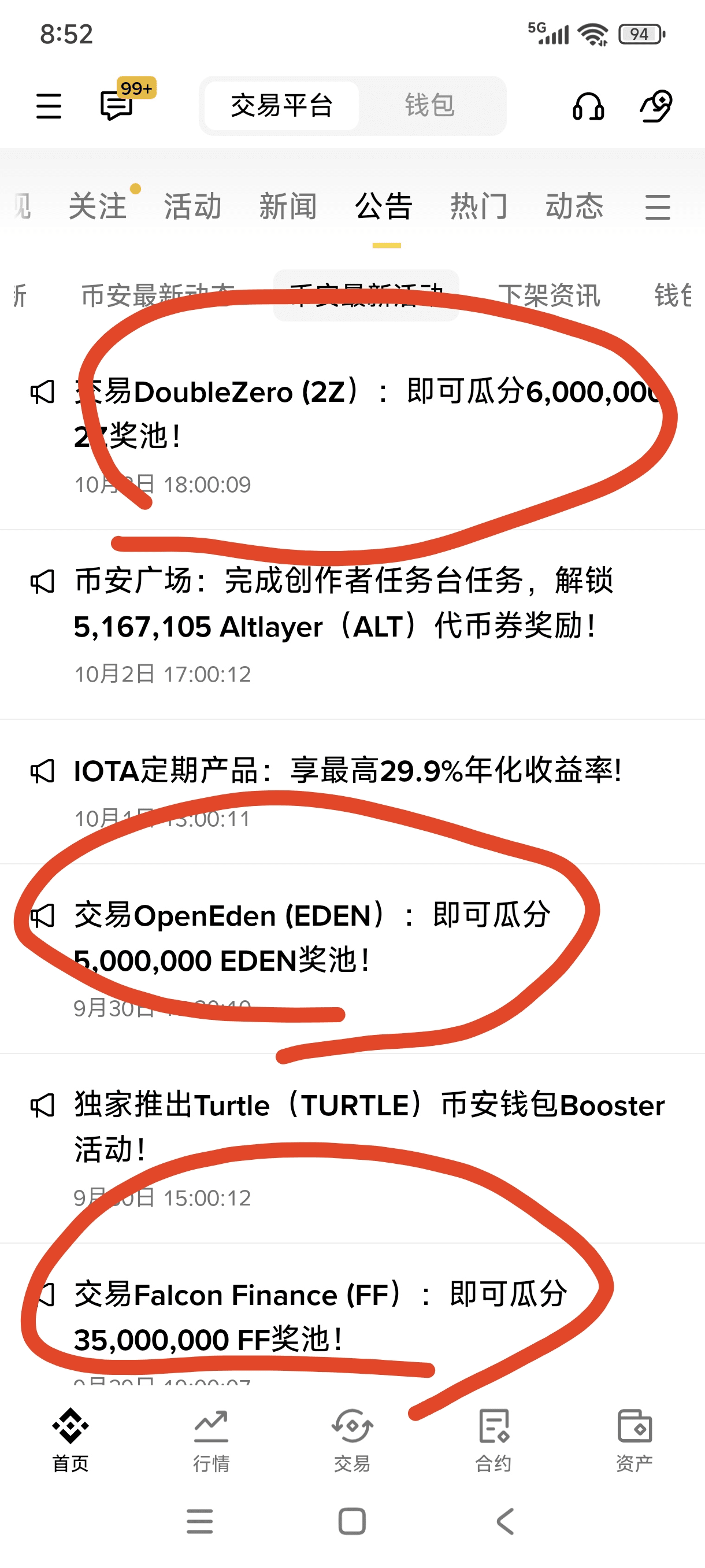
Task: Open messages with 99+ badge
Action: click(x=117, y=105)
